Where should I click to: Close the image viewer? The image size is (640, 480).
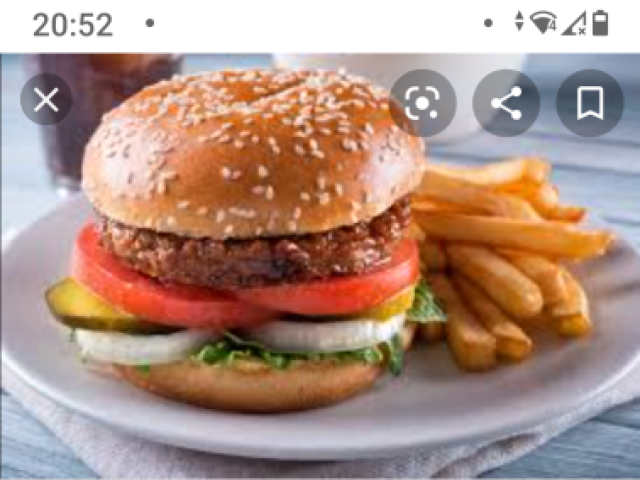[x=46, y=100]
